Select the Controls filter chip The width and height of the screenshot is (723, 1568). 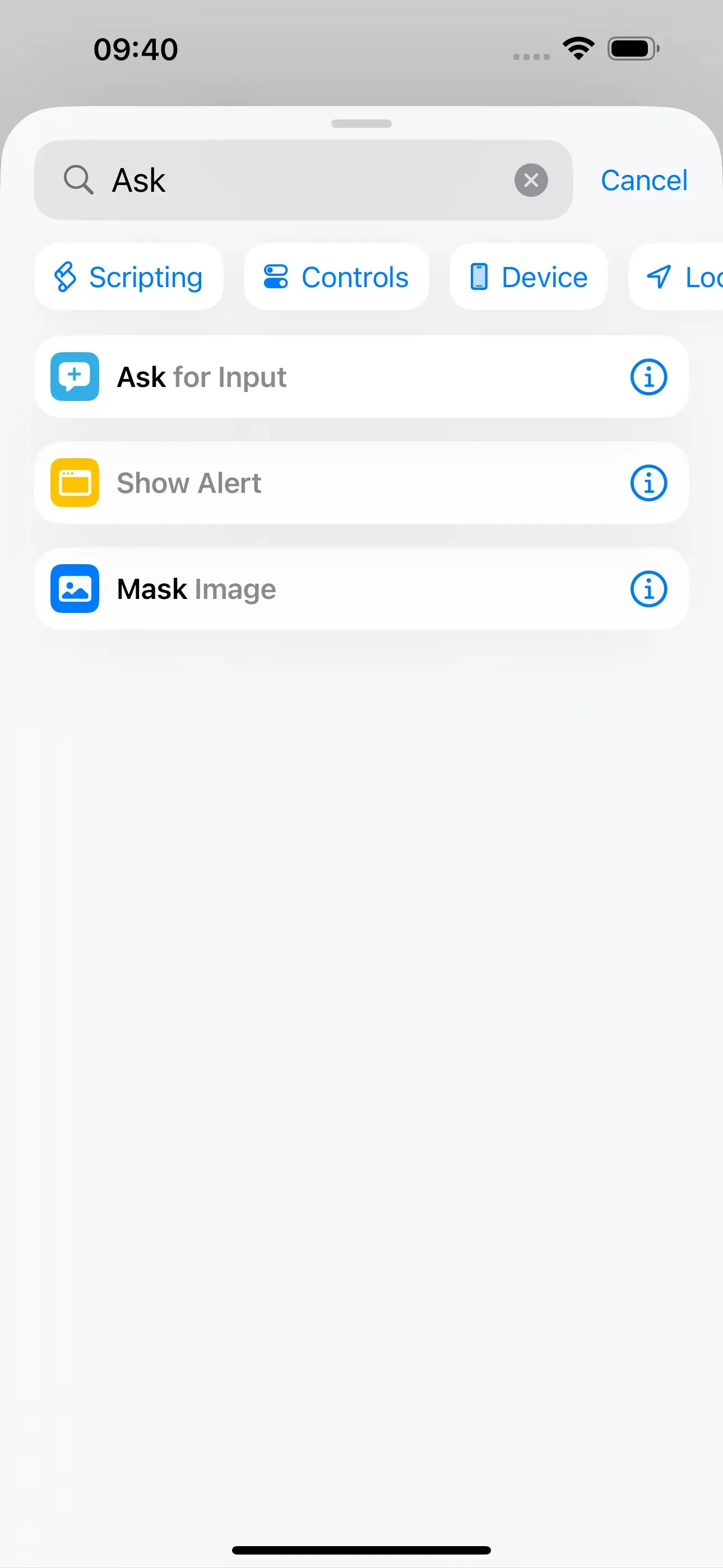click(336, 276)
